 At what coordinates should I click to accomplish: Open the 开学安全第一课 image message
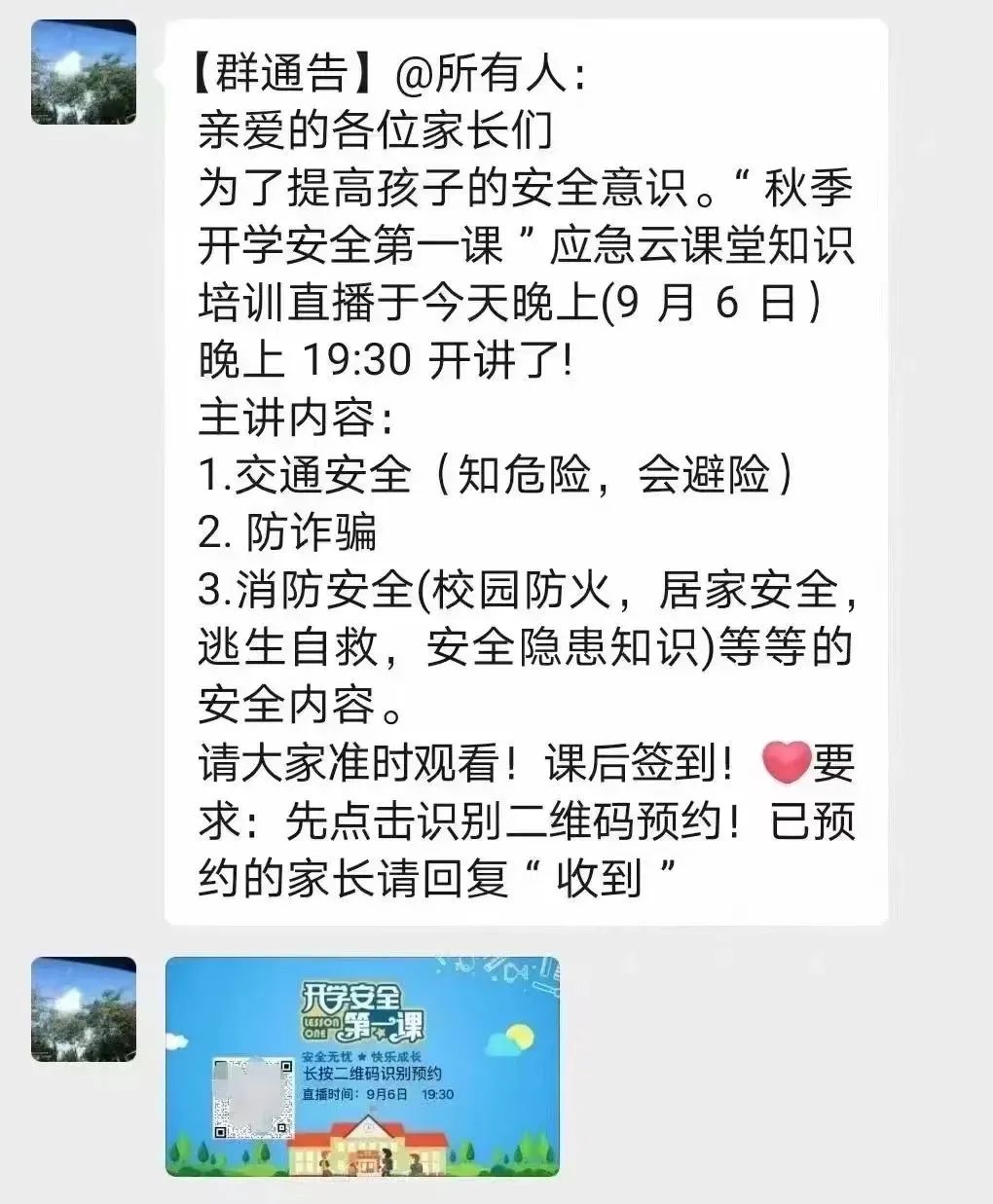[x=362, y=1066]
